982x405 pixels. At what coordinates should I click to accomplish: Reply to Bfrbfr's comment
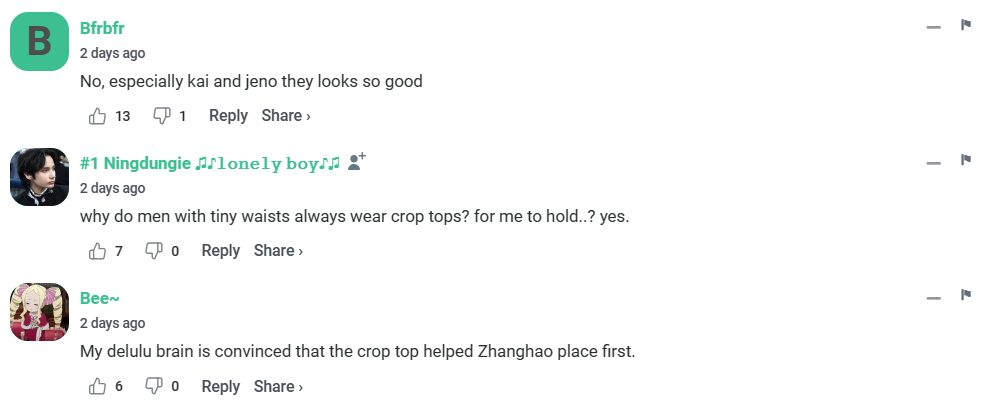[x=228, y=116]
